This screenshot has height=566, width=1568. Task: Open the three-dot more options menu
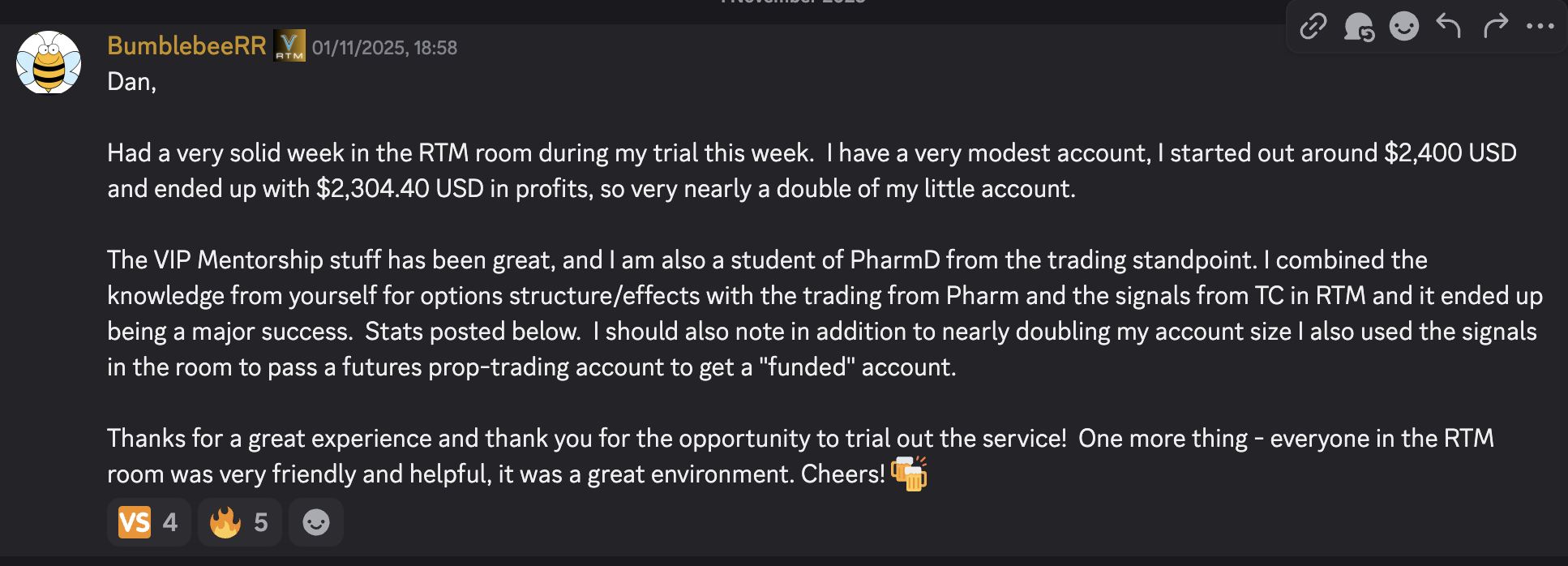click(x=1540, y=26)
